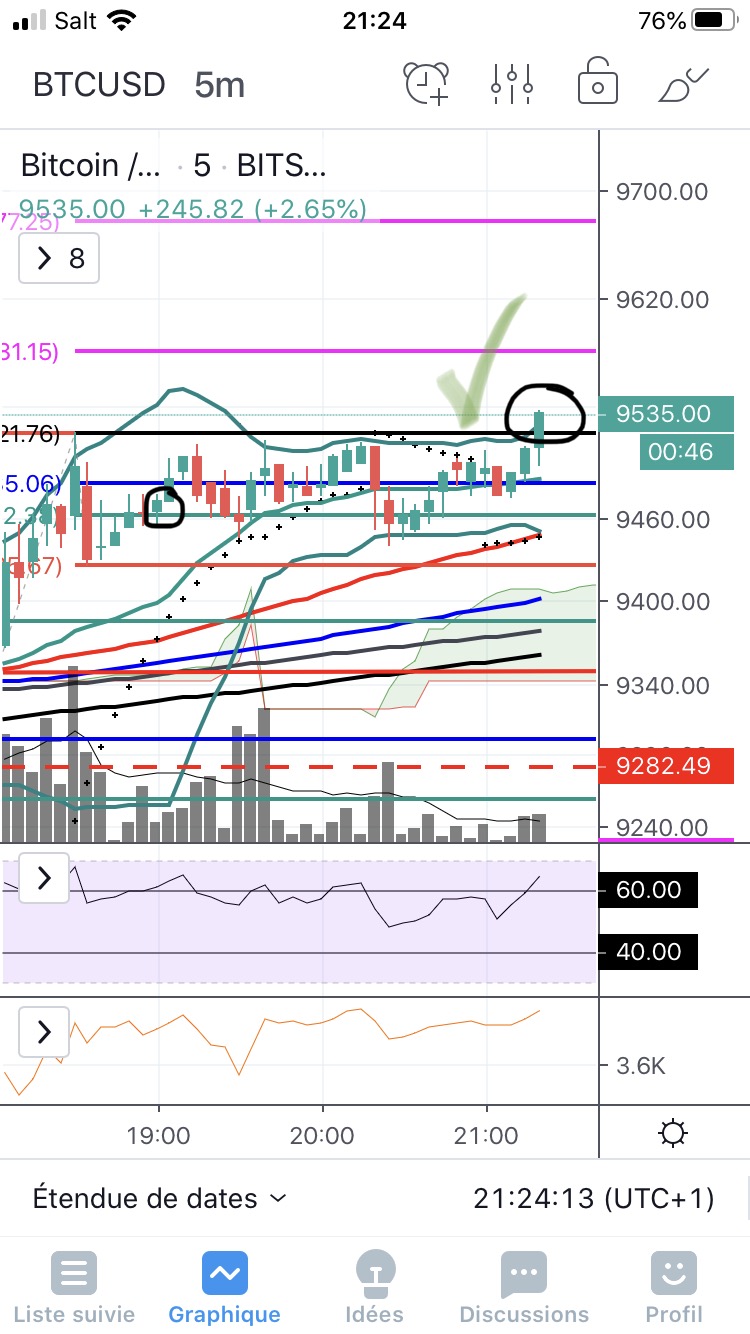Go to the Idées tab
This screenshot has height=1334, width=750.
pyautogui.click(x=374, y=1288)
